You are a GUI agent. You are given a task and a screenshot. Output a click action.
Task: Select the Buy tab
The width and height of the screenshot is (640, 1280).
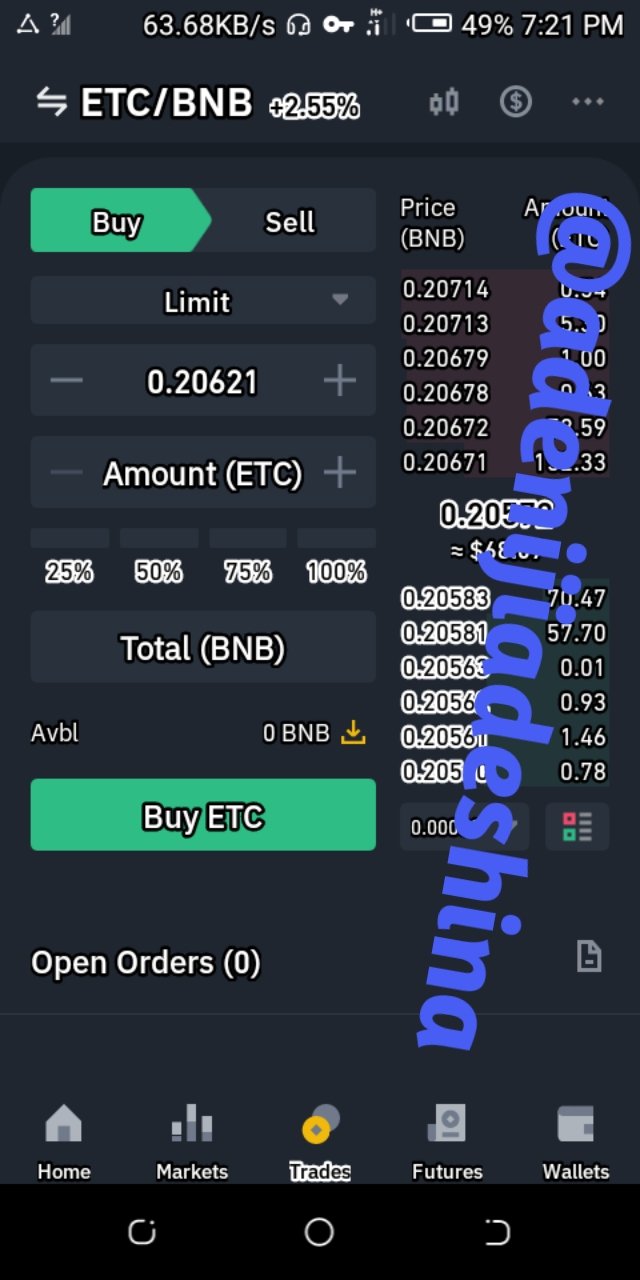[117, 221]
